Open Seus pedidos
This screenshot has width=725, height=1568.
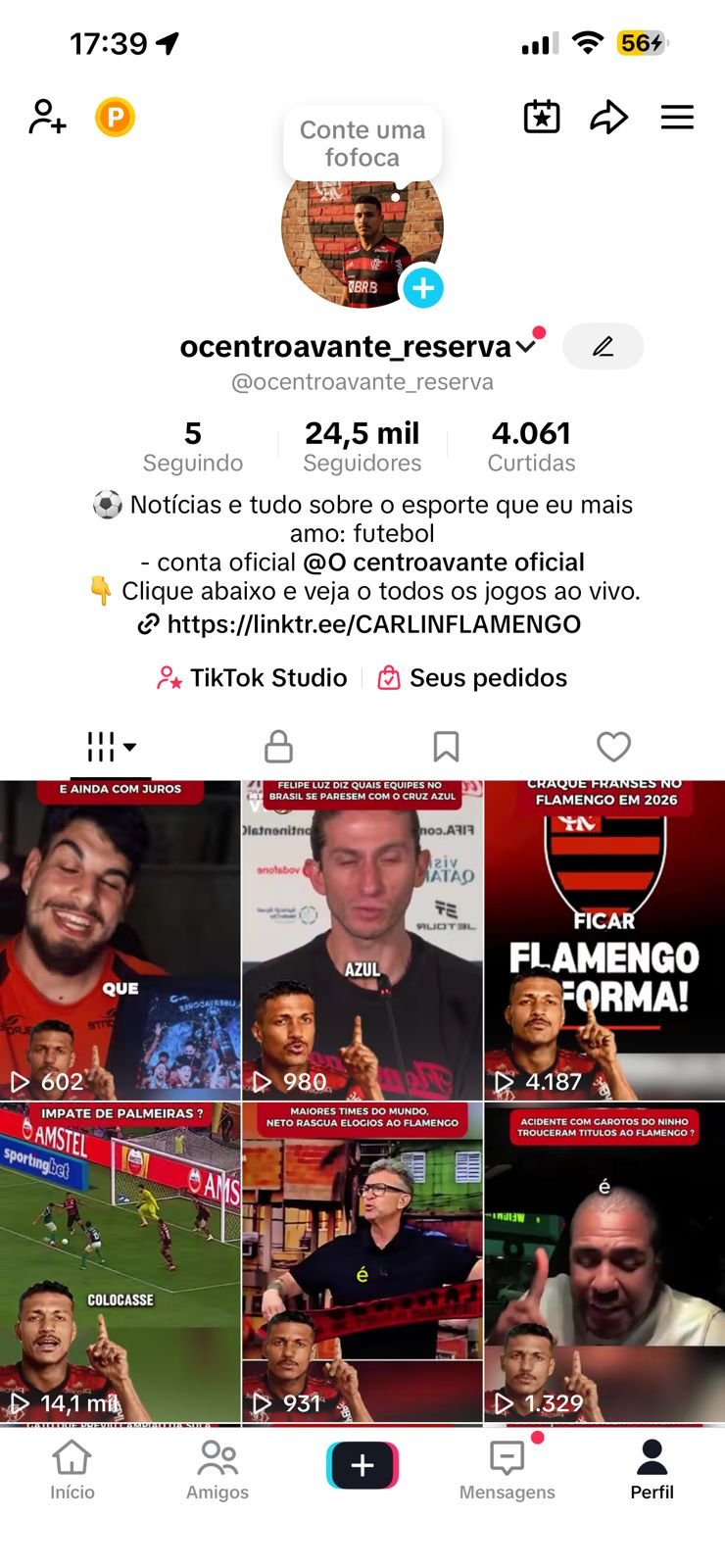[x=472, y=678]
